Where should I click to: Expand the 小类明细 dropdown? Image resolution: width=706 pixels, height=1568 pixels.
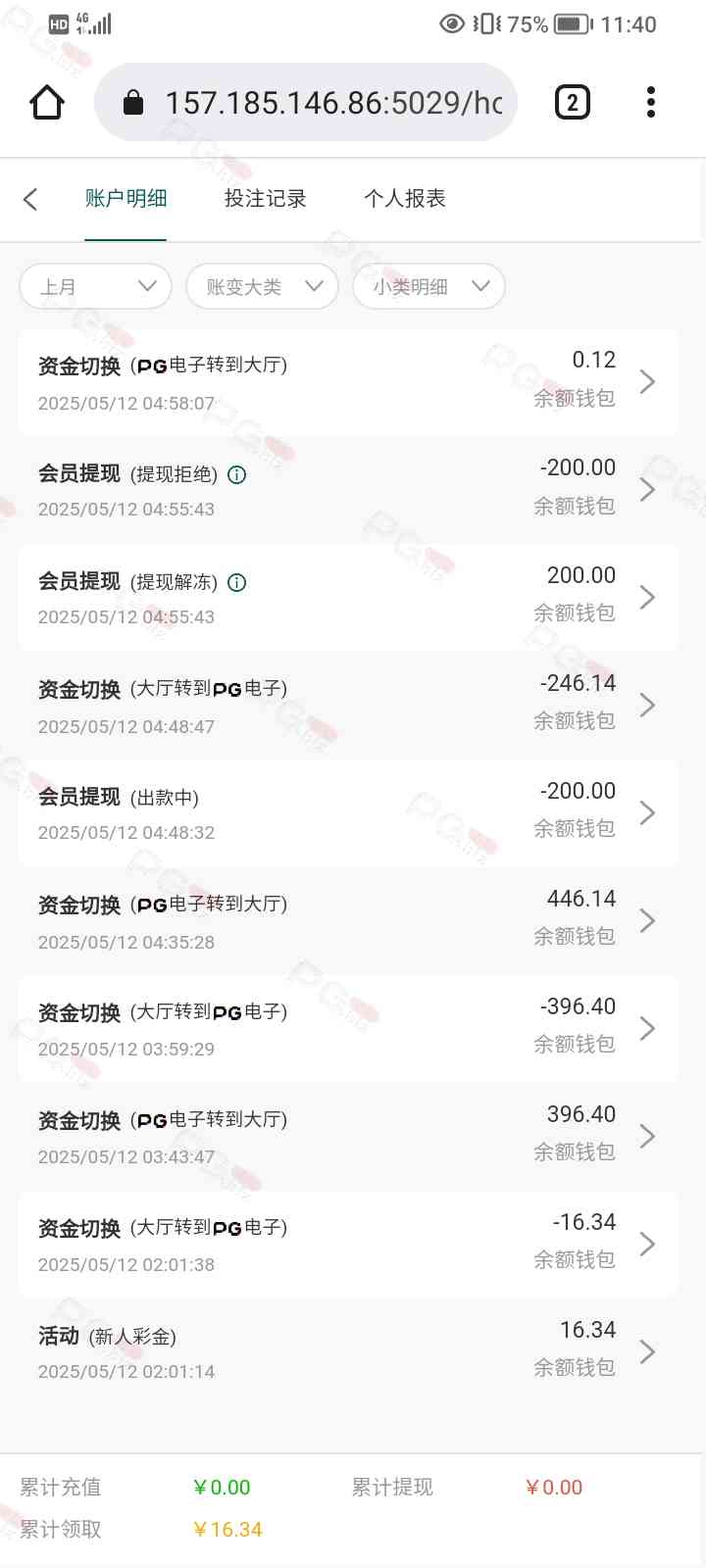429,286
